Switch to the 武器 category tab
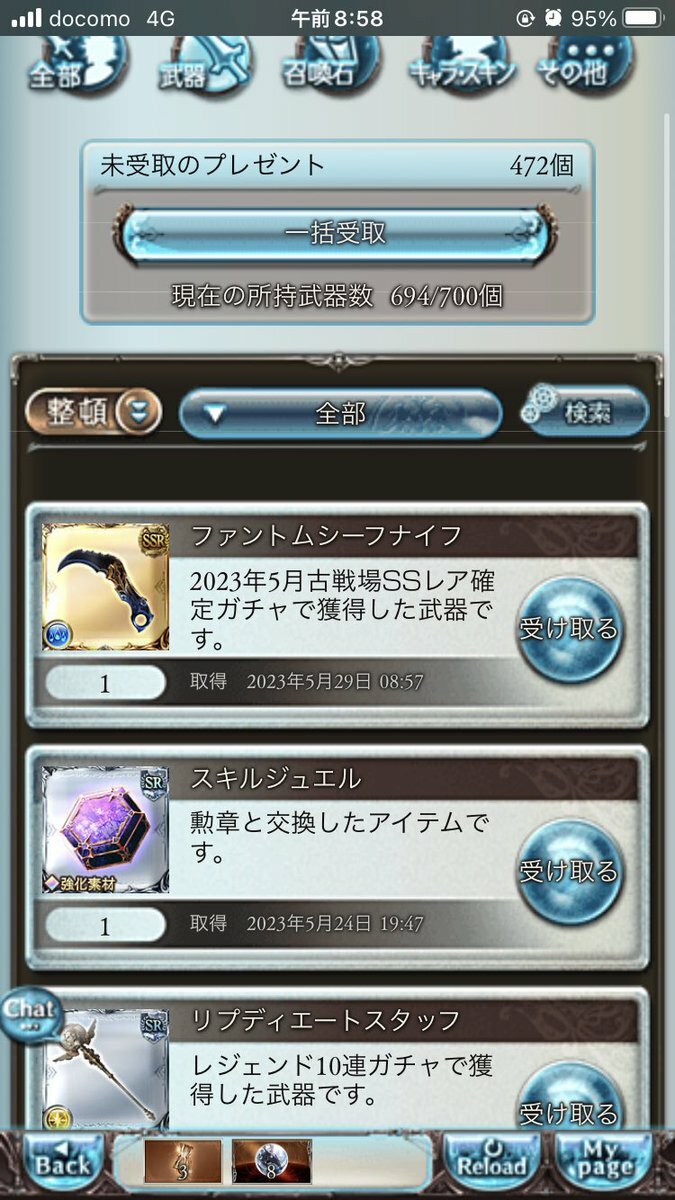 pos(204,66)
